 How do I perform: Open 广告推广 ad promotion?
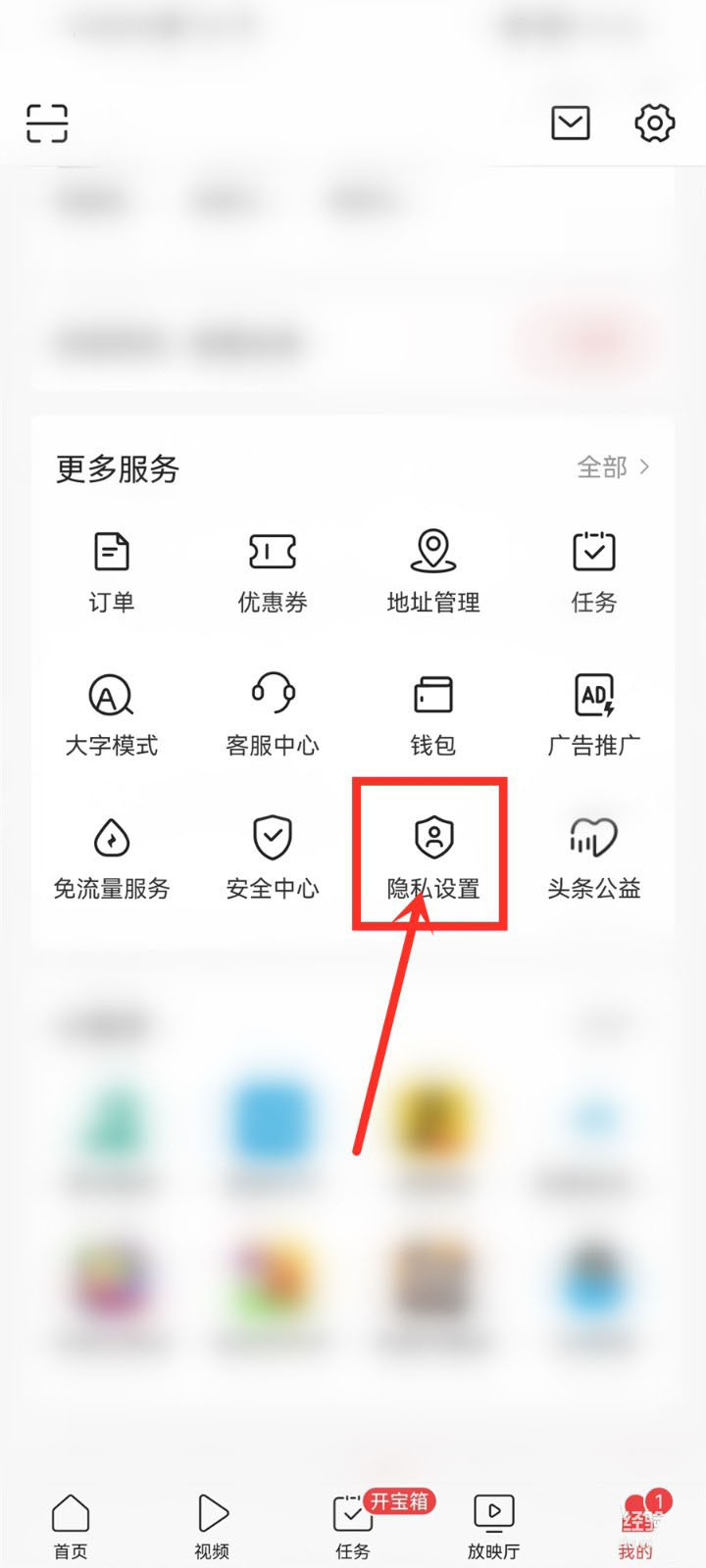pos(593,715)
